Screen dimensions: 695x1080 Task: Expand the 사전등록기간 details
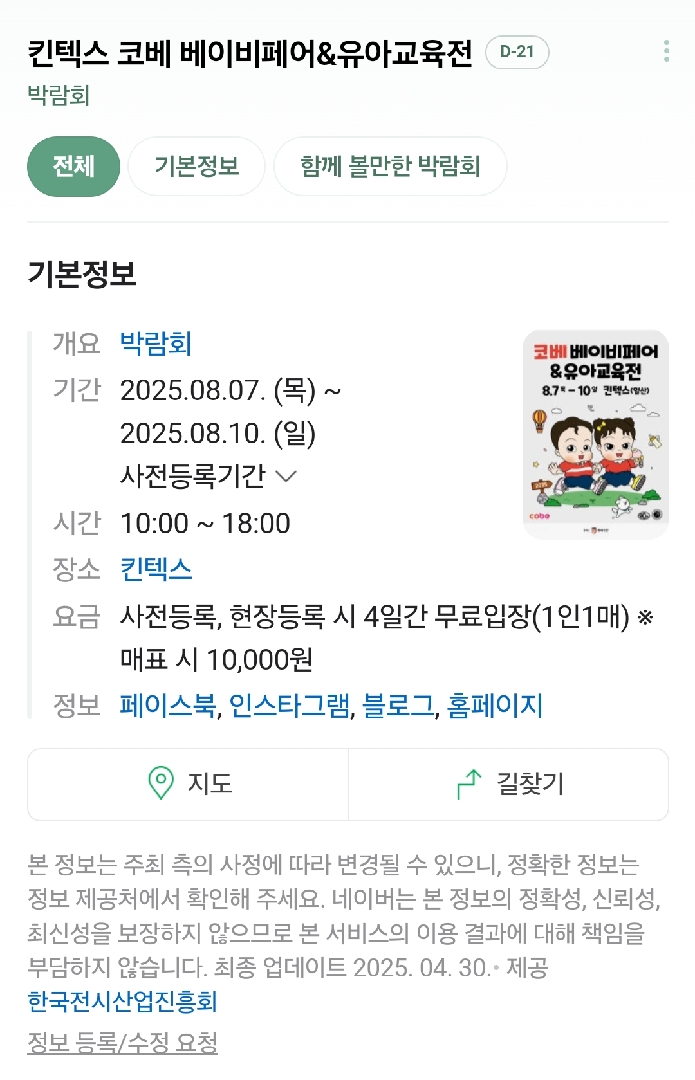[x=208, y=476]
